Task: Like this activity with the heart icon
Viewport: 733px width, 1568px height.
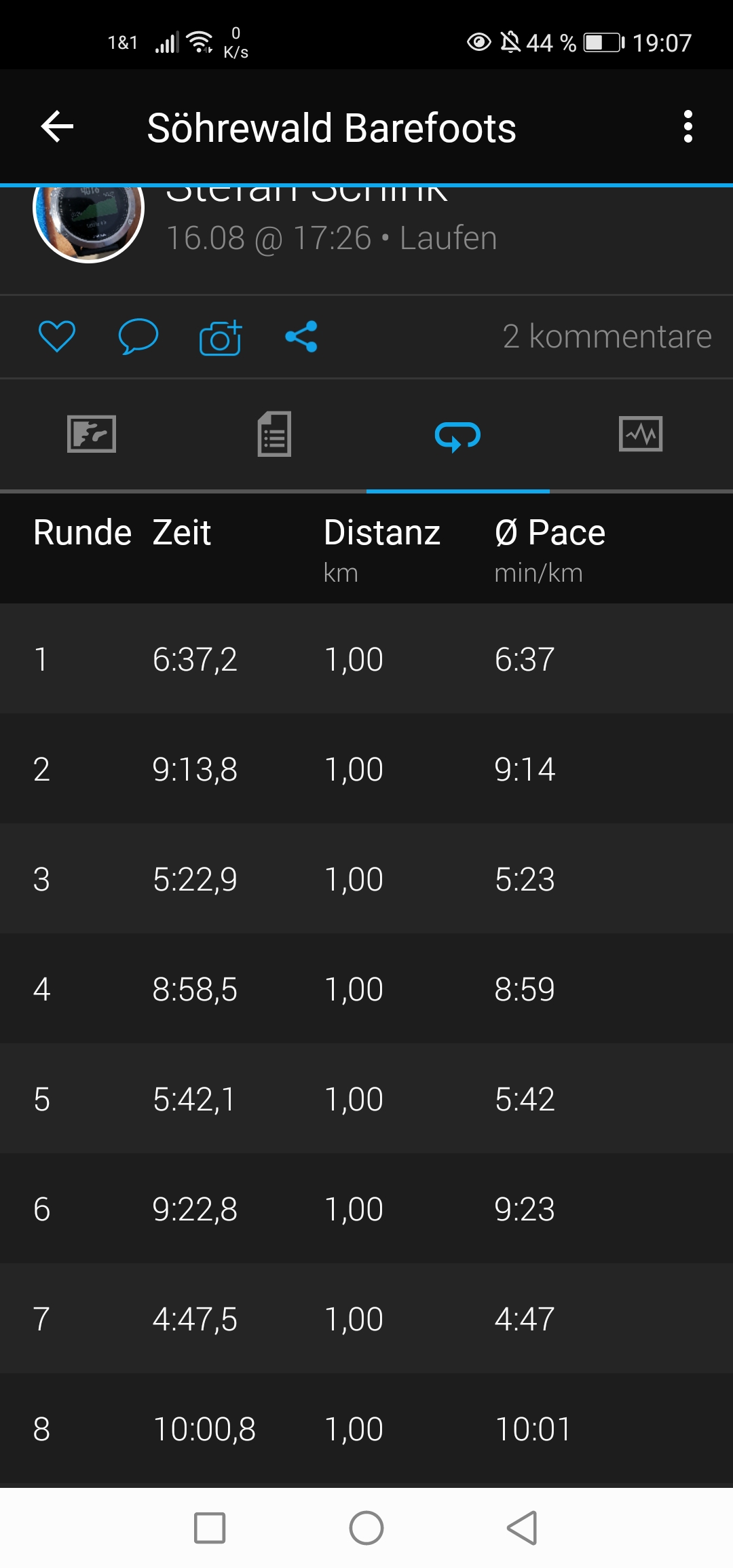Action: pos(57,336)
